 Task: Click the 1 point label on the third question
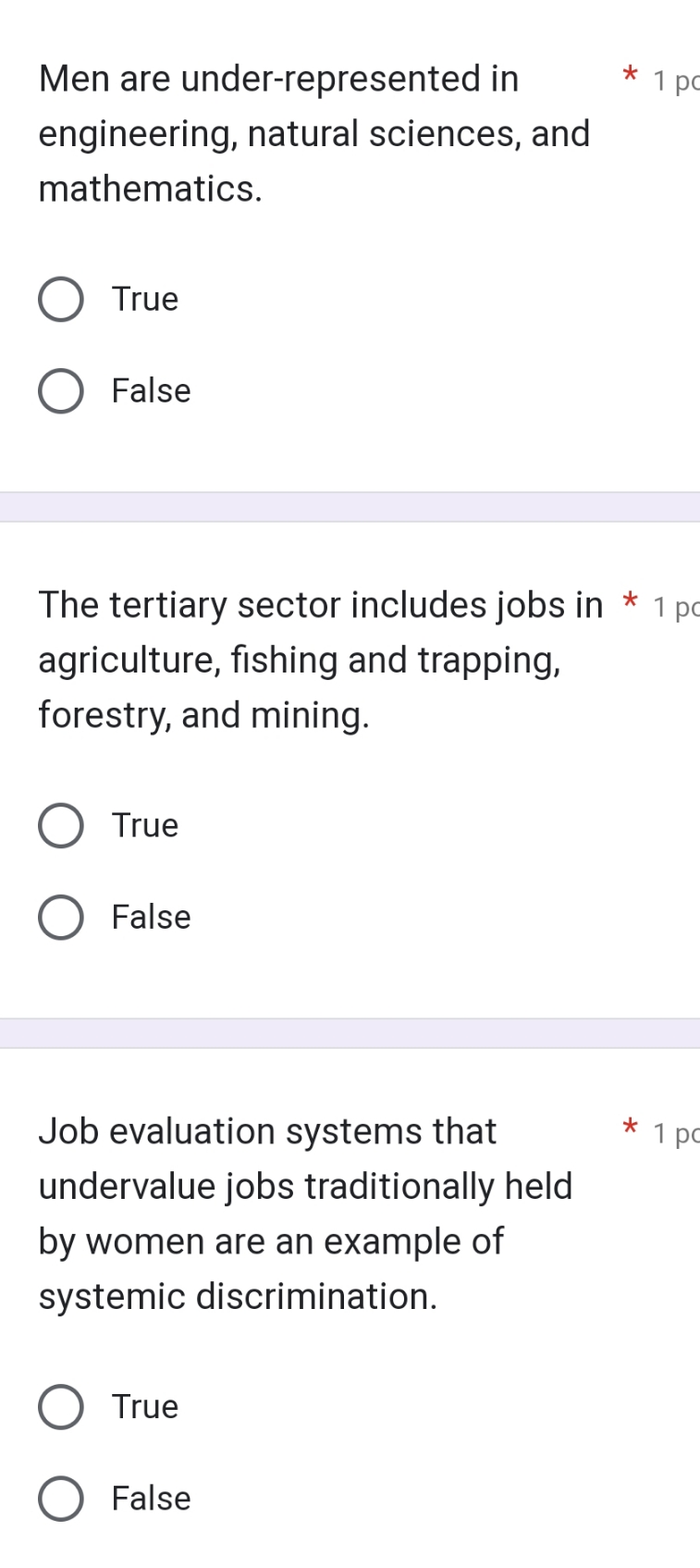pyautogui.click(x=680, y=1135)
